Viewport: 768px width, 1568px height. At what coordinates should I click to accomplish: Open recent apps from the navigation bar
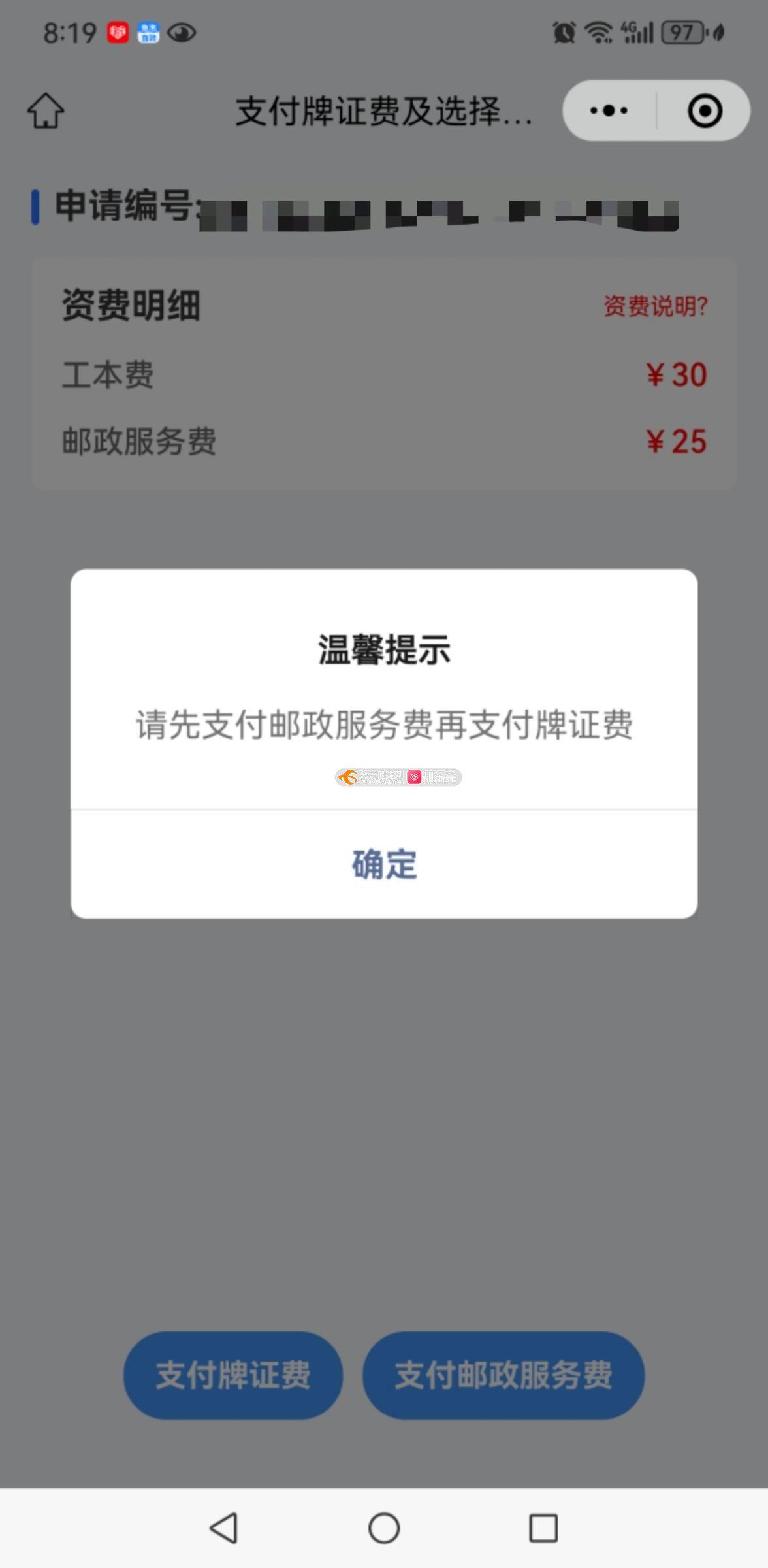point(543,1528)
